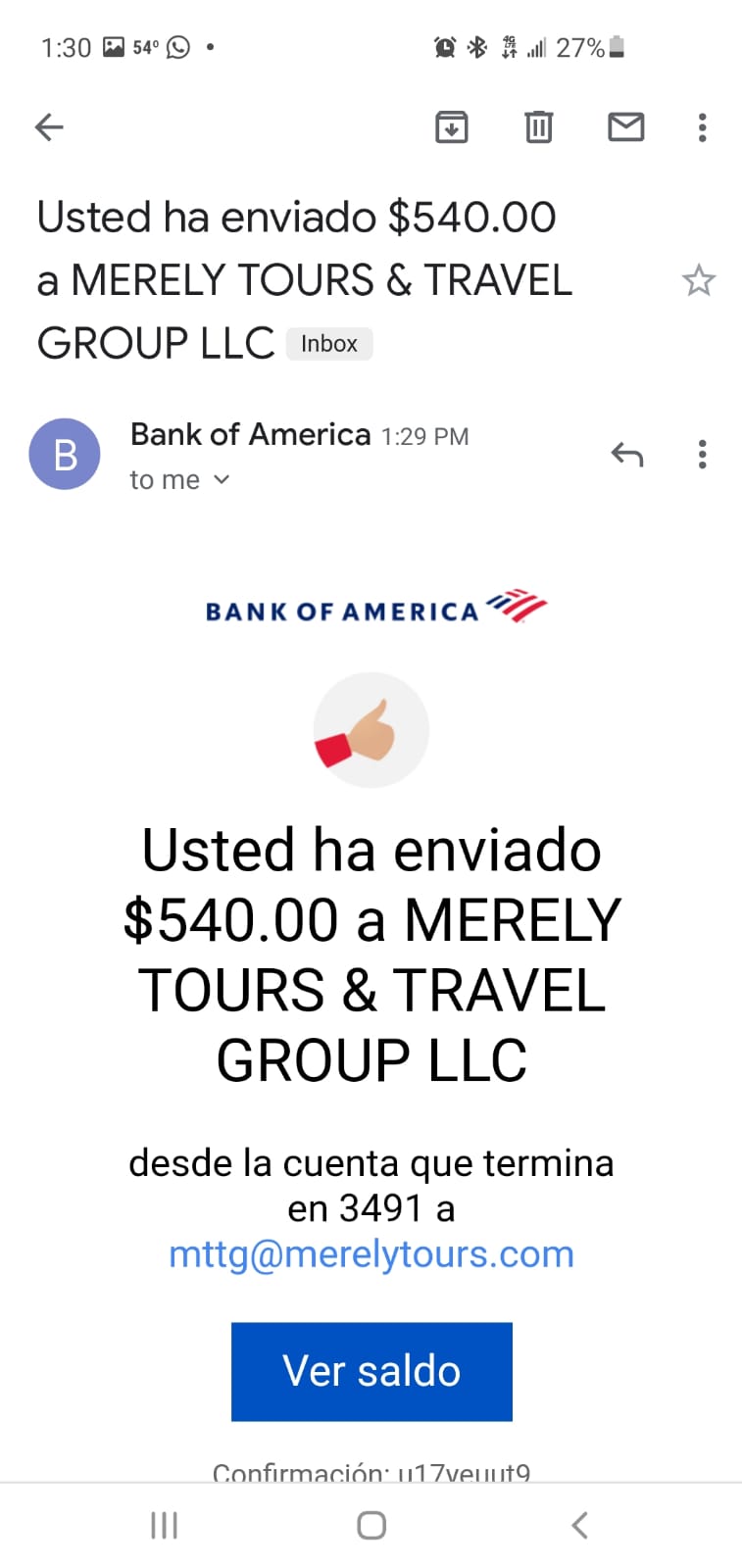
Task: Go to the home screen
Action: coord(371,1525)
